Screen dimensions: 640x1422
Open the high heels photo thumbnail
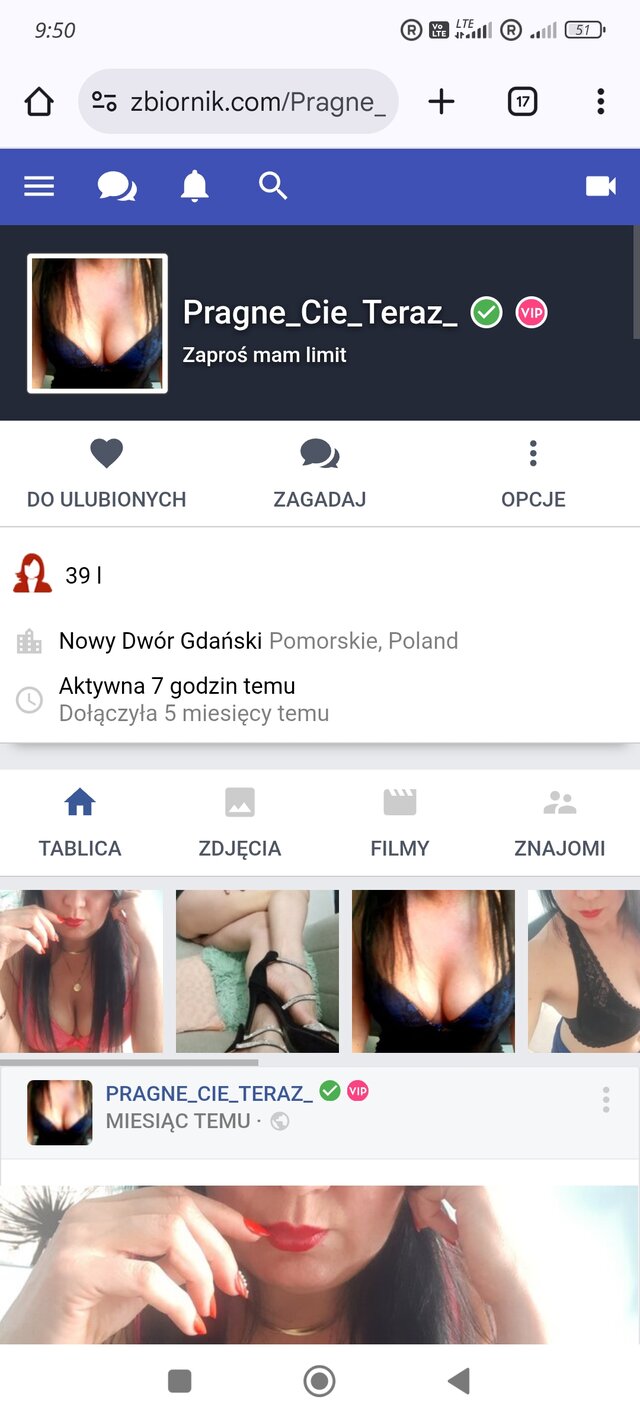(257, 971)
